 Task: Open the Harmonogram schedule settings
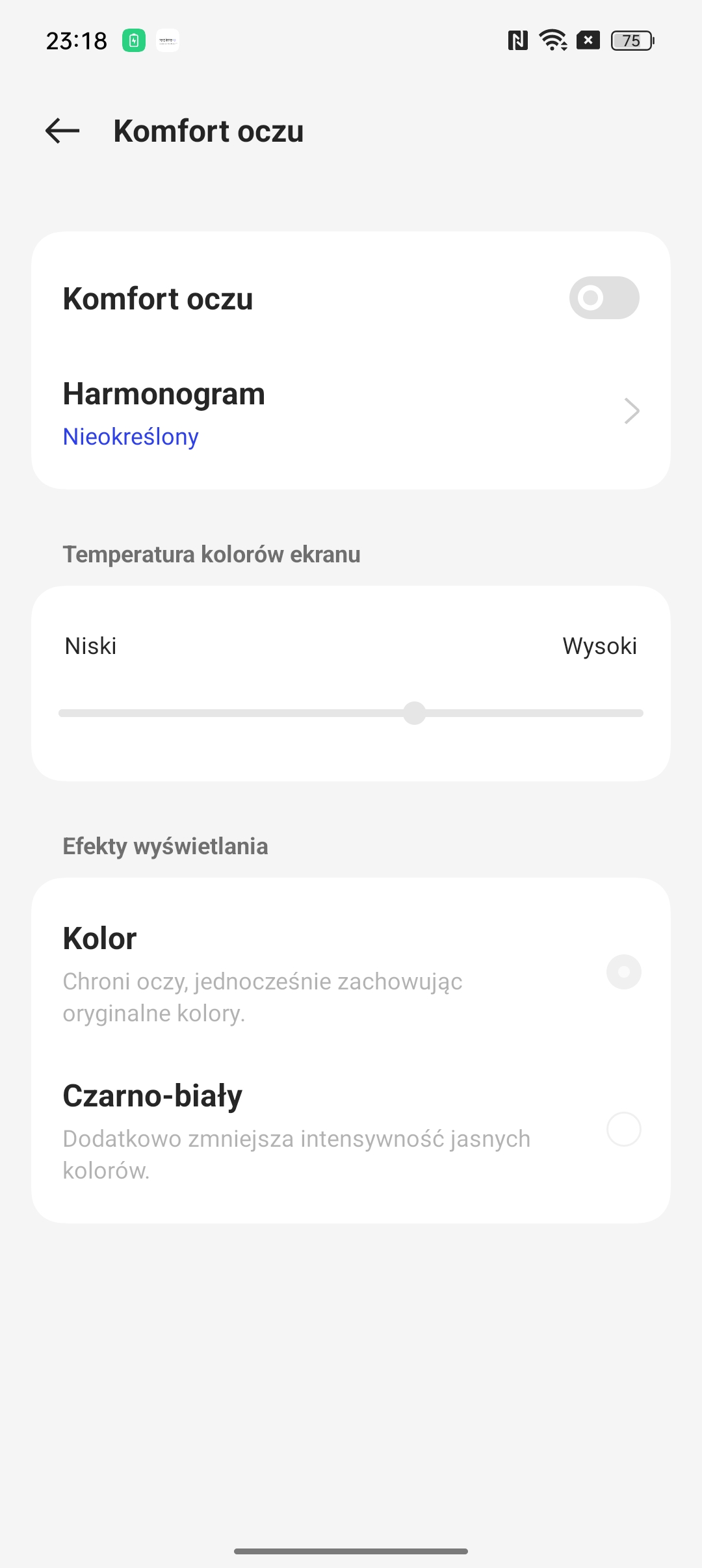(351, 412)
